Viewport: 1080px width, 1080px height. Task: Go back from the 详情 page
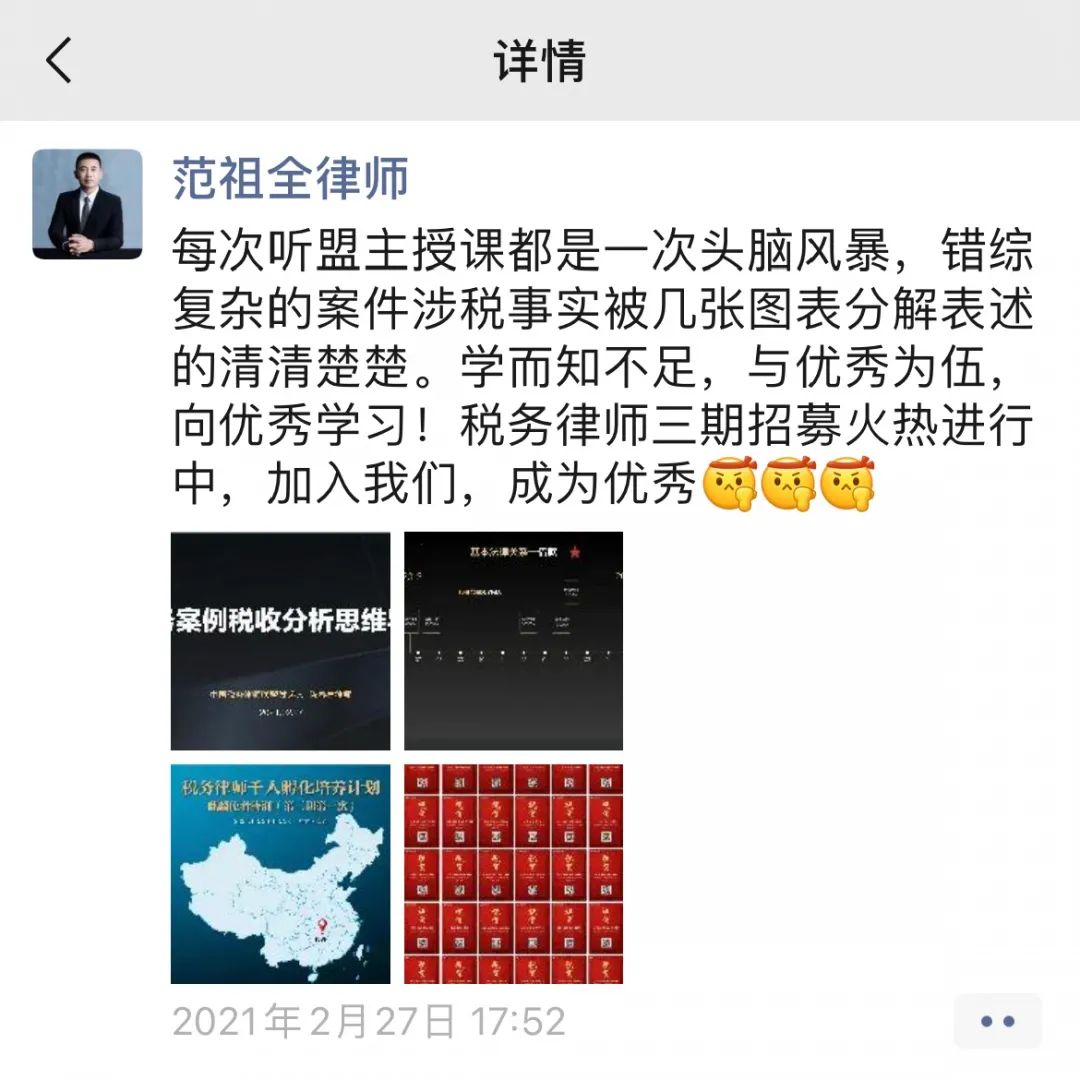coord(60,61)
